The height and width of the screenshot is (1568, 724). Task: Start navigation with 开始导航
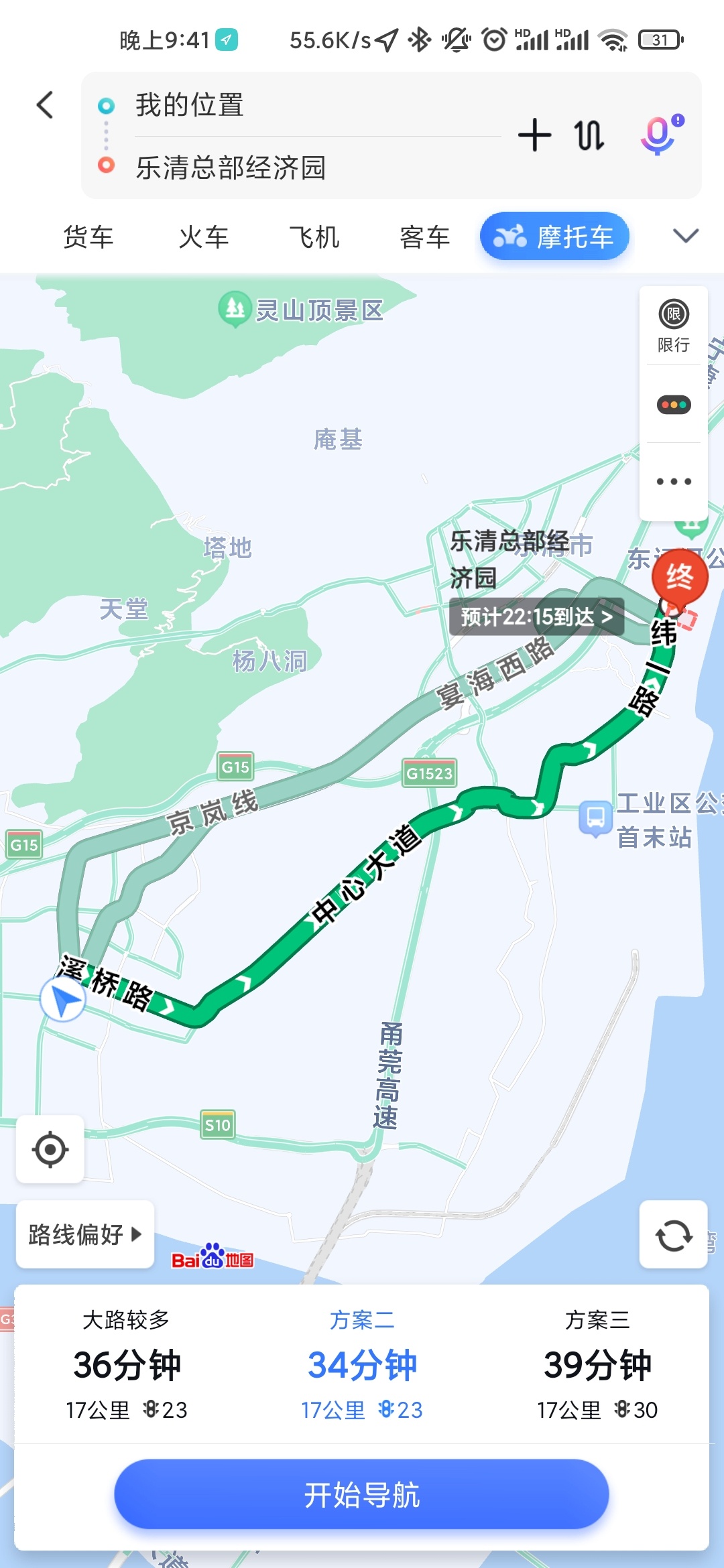click(361, 1494)
